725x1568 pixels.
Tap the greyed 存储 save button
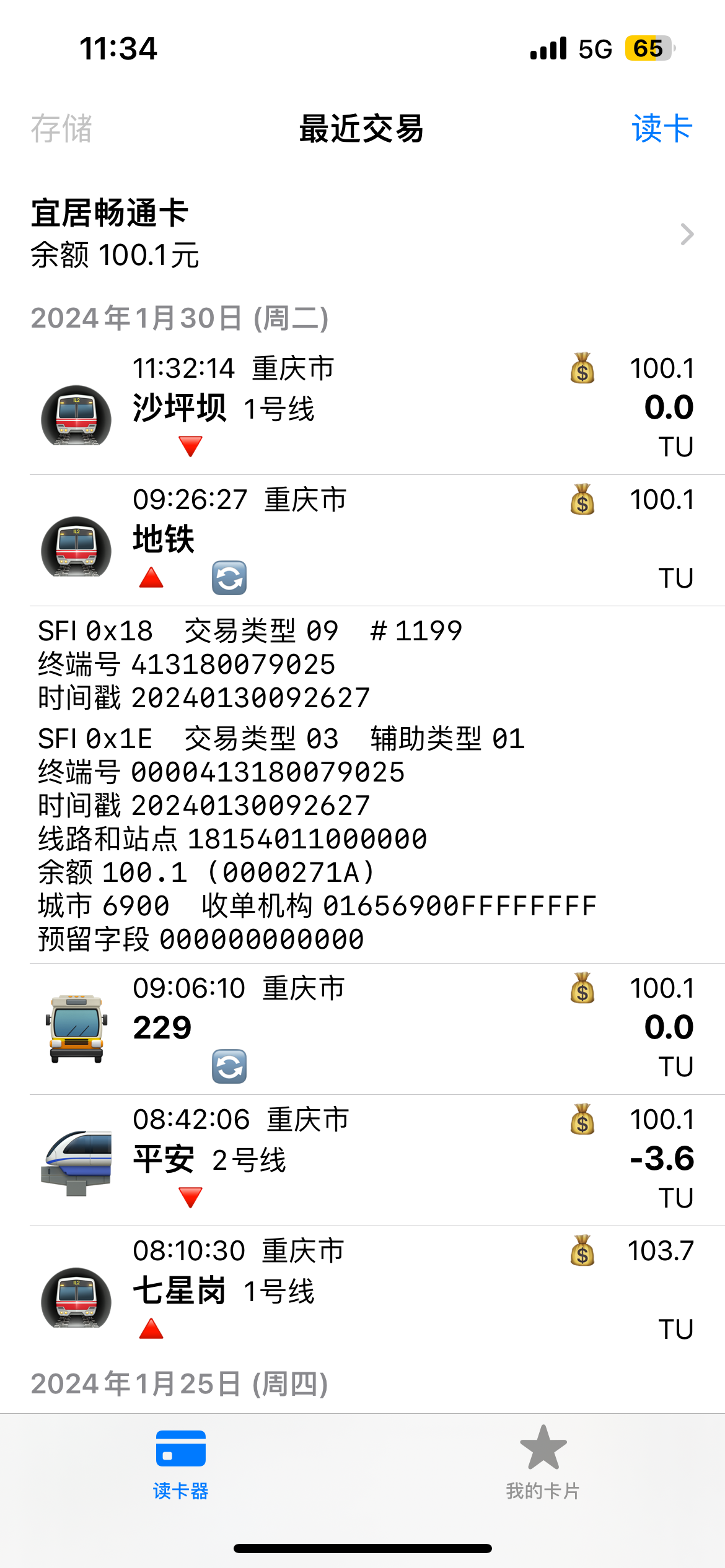61,129
